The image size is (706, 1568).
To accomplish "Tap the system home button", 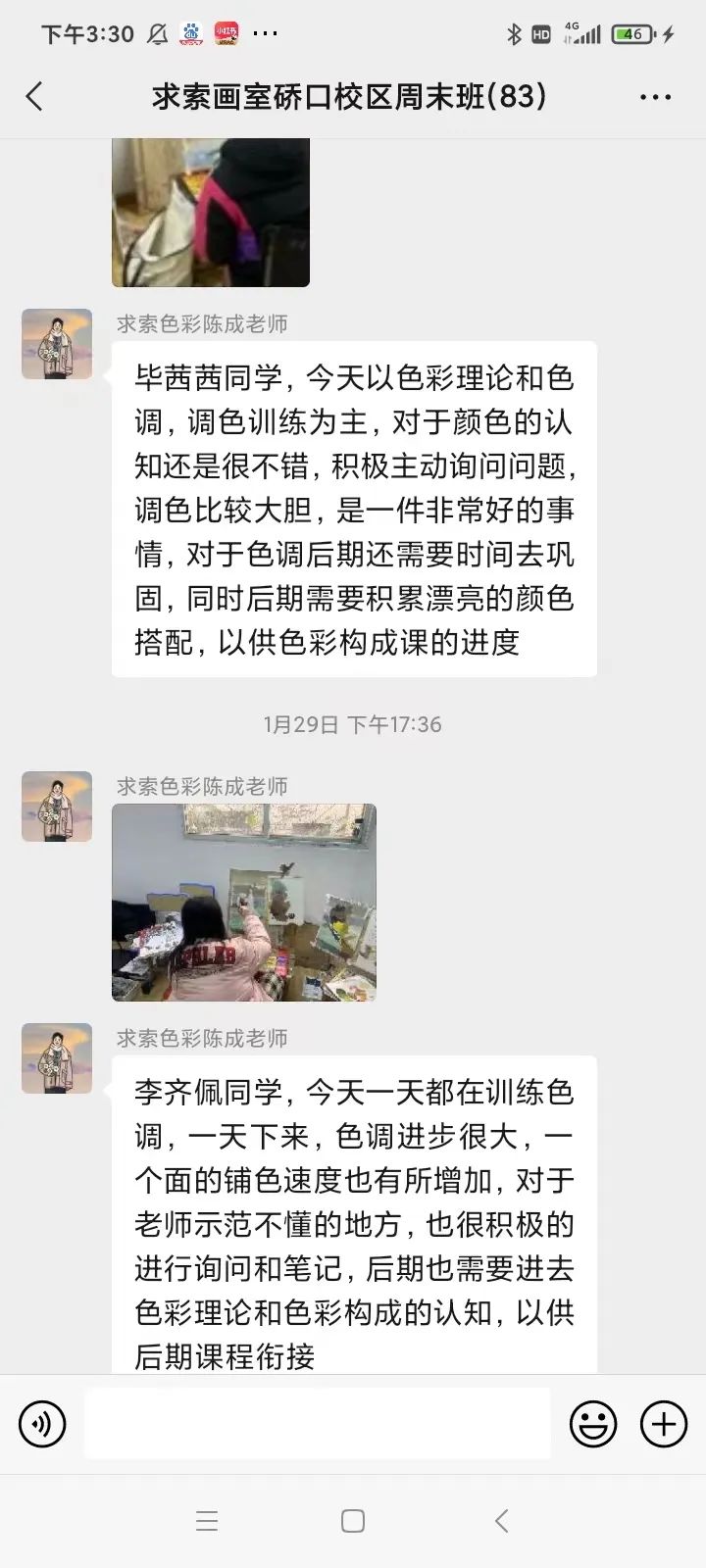I will [x=353, y=1521].
